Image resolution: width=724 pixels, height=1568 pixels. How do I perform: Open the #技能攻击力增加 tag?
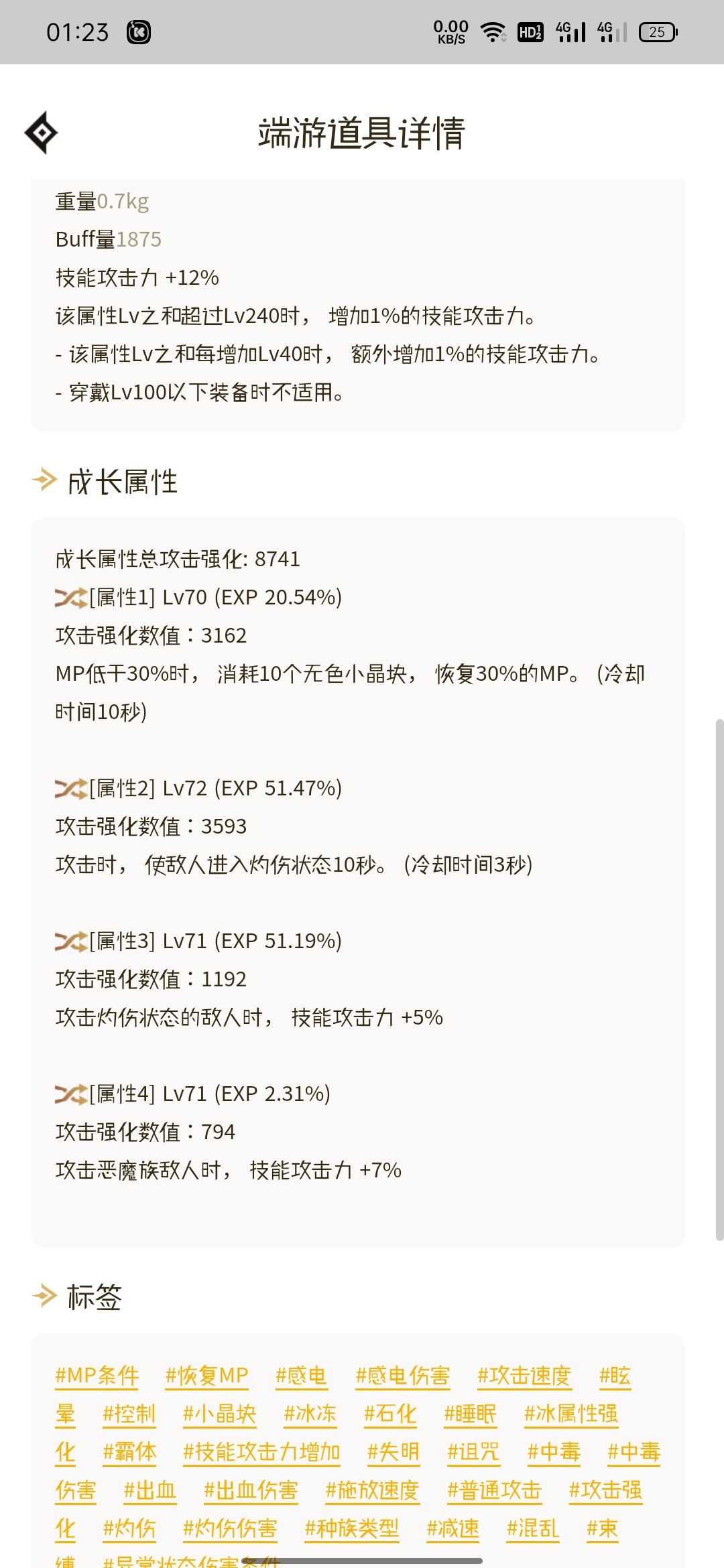point(261,1452)
